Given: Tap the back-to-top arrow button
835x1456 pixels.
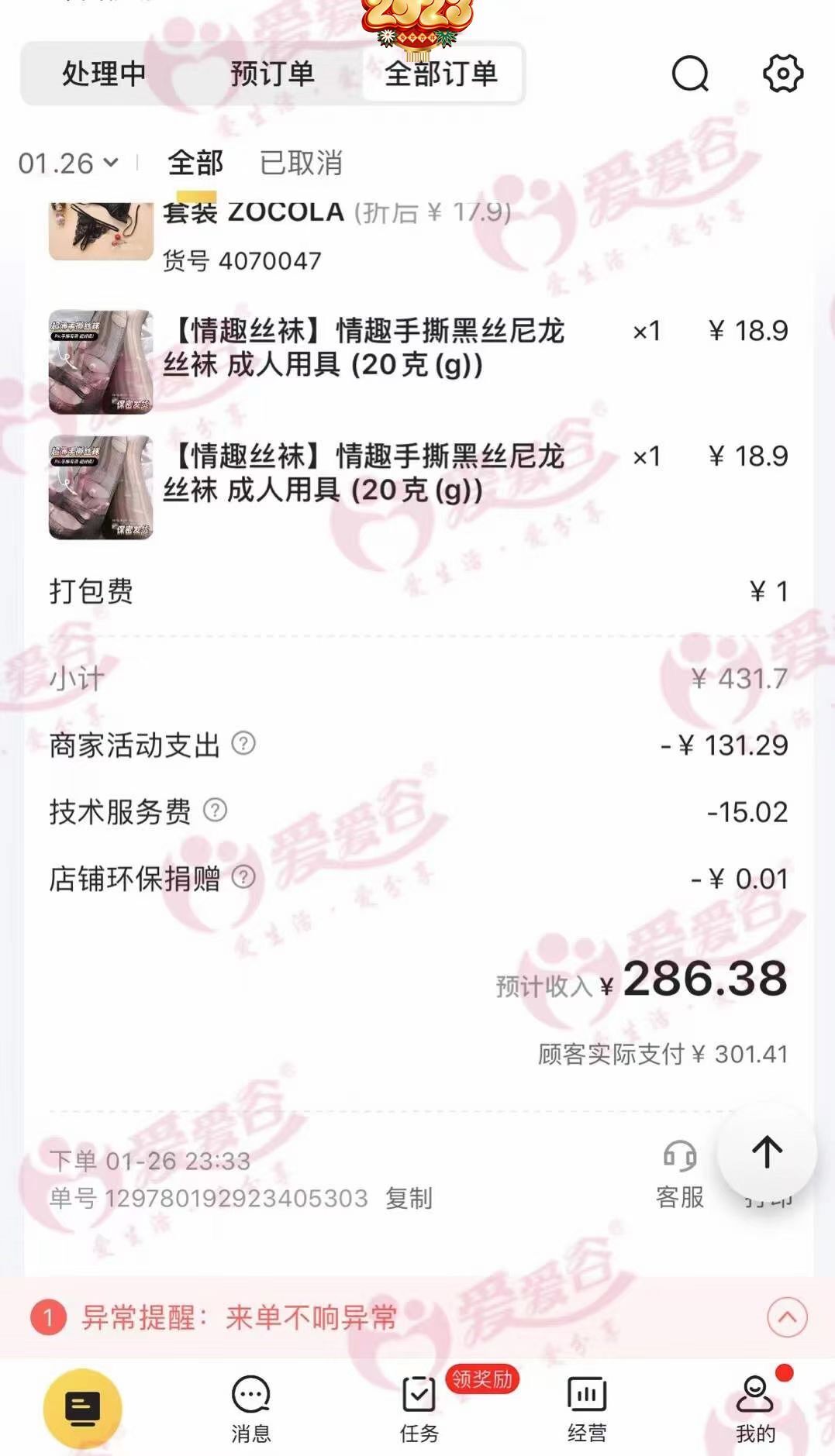Looking at the screenshot, I should click(766, 1152).
